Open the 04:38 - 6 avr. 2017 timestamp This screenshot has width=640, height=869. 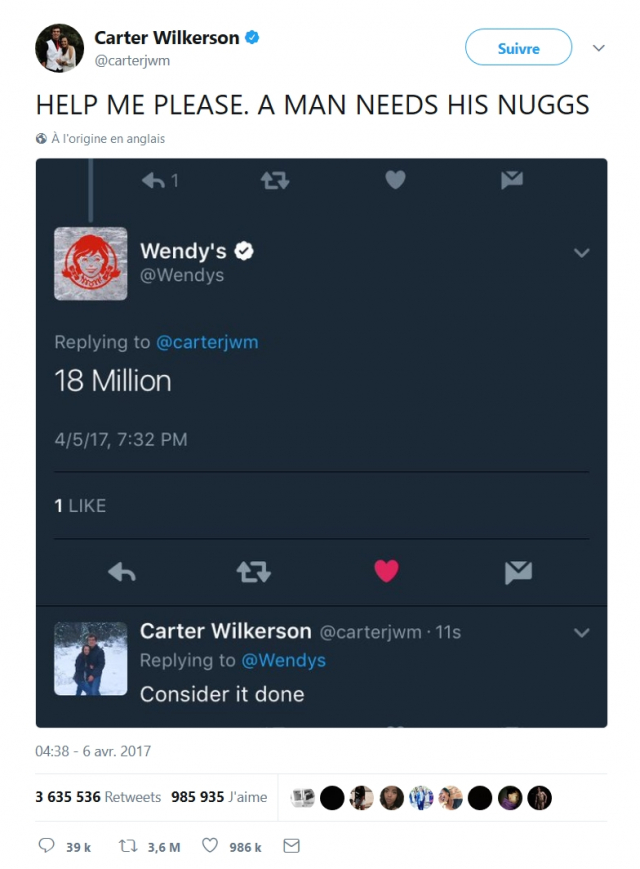[x=93, y=751]
